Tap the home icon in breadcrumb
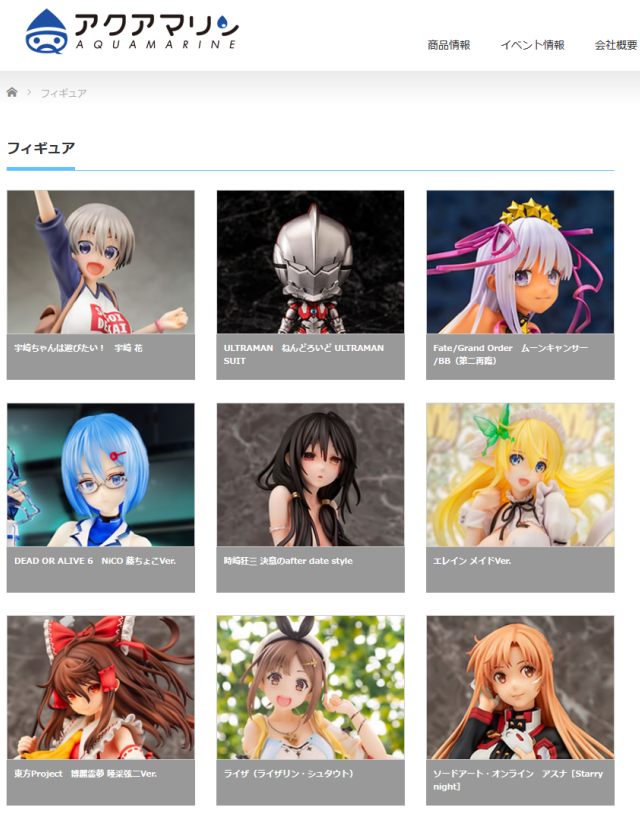Screen dimensions: 640x820 [x=12, y=92]
